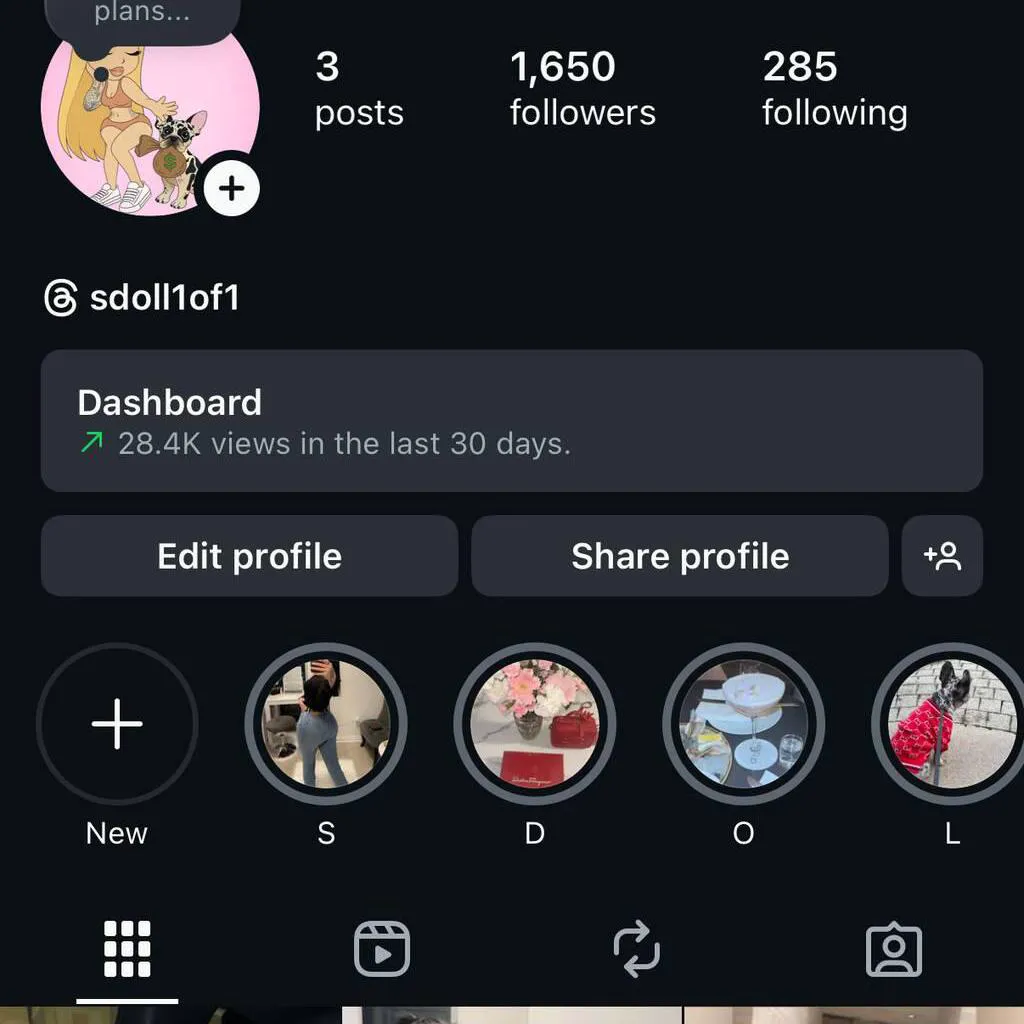Screen dimensions: 1024x1024
Task: Tap Edit profile button
Action: pos(249,556)
